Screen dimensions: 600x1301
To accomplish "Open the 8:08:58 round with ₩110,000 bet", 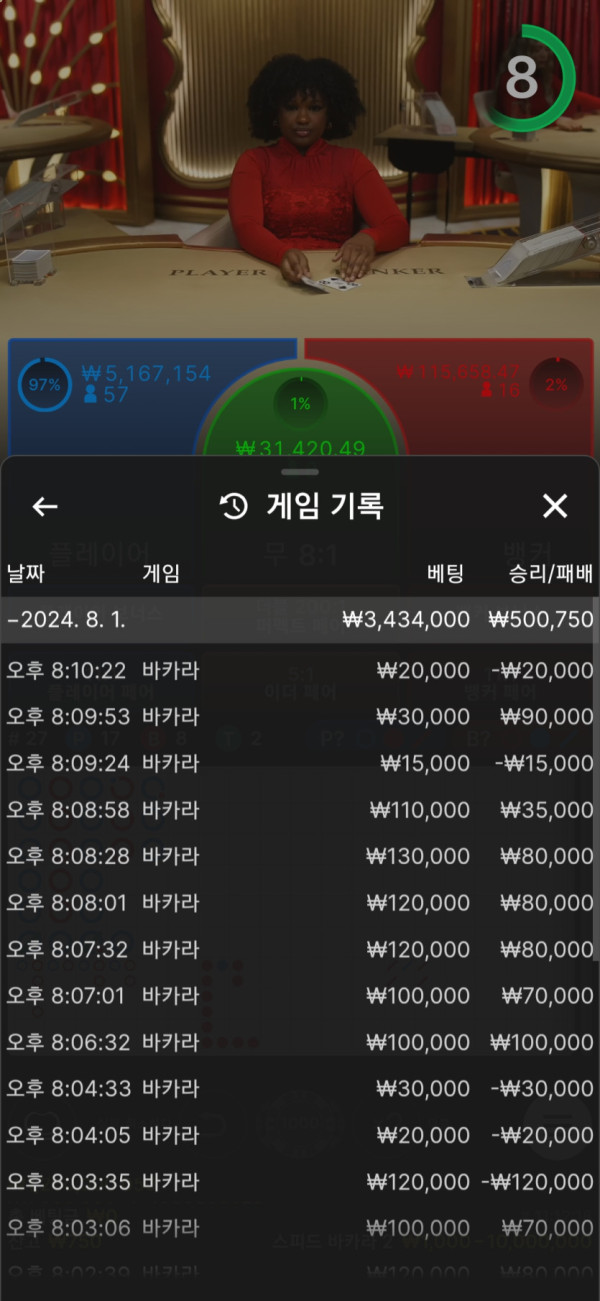I will coord(298,810).
